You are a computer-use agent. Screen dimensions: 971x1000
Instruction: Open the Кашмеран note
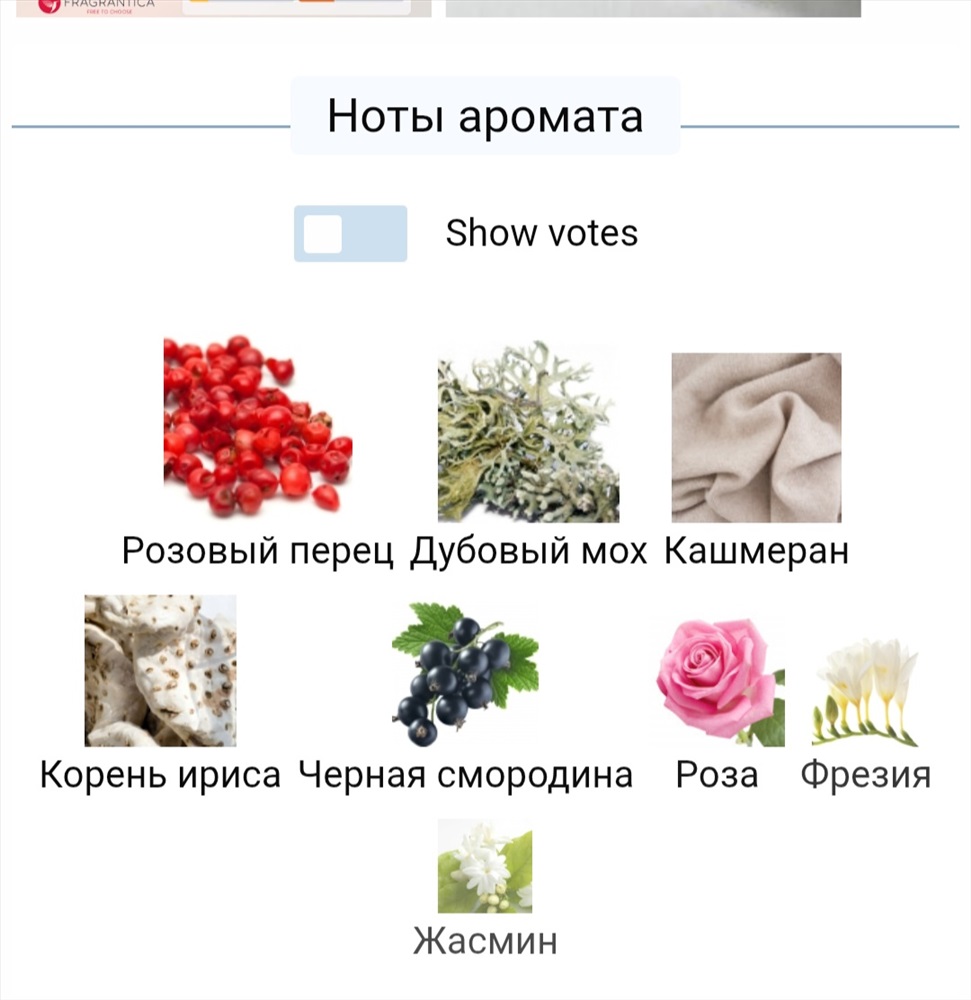(756, 438)
